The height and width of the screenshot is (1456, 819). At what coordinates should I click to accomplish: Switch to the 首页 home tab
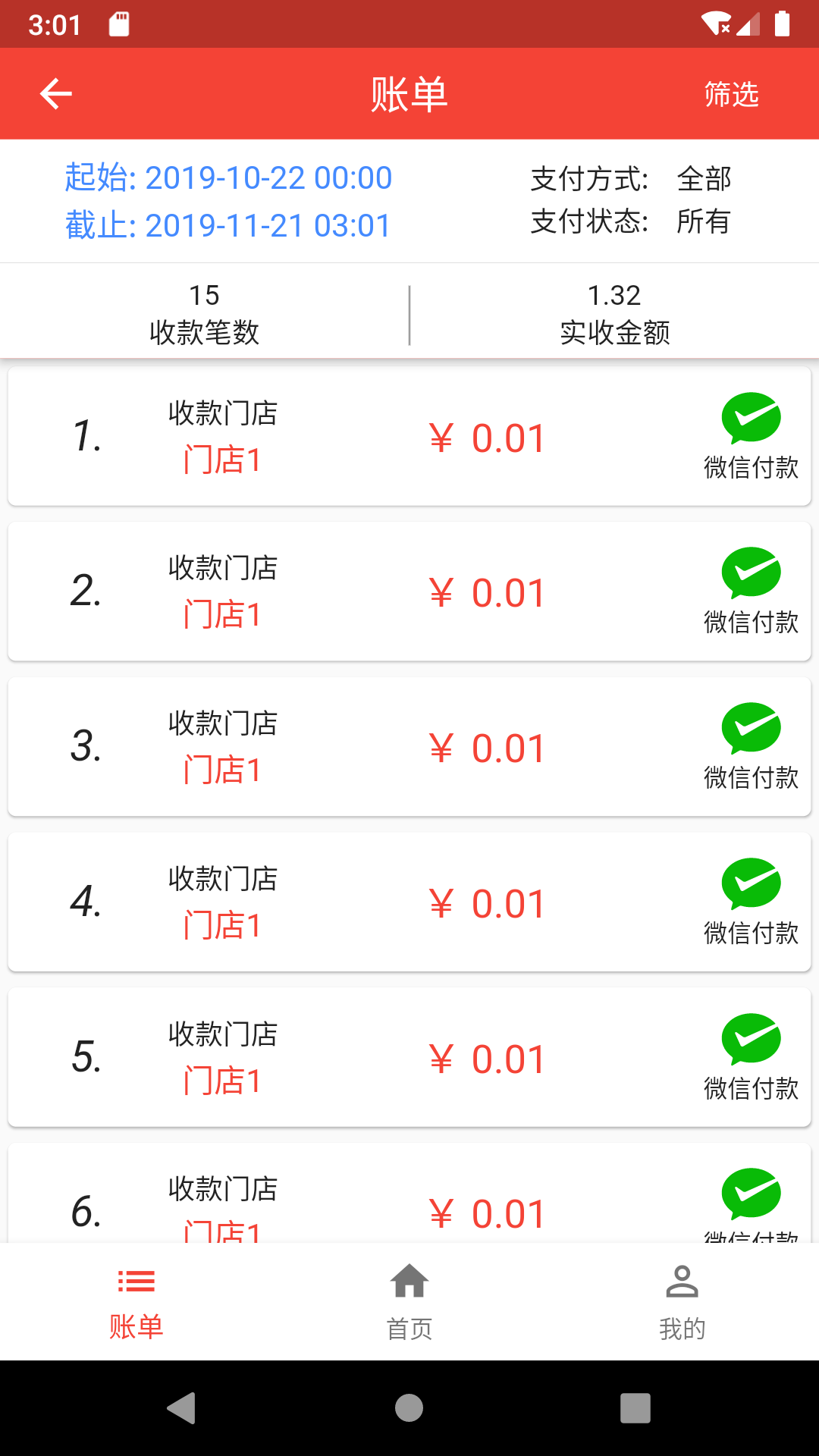coord(409,1301)
